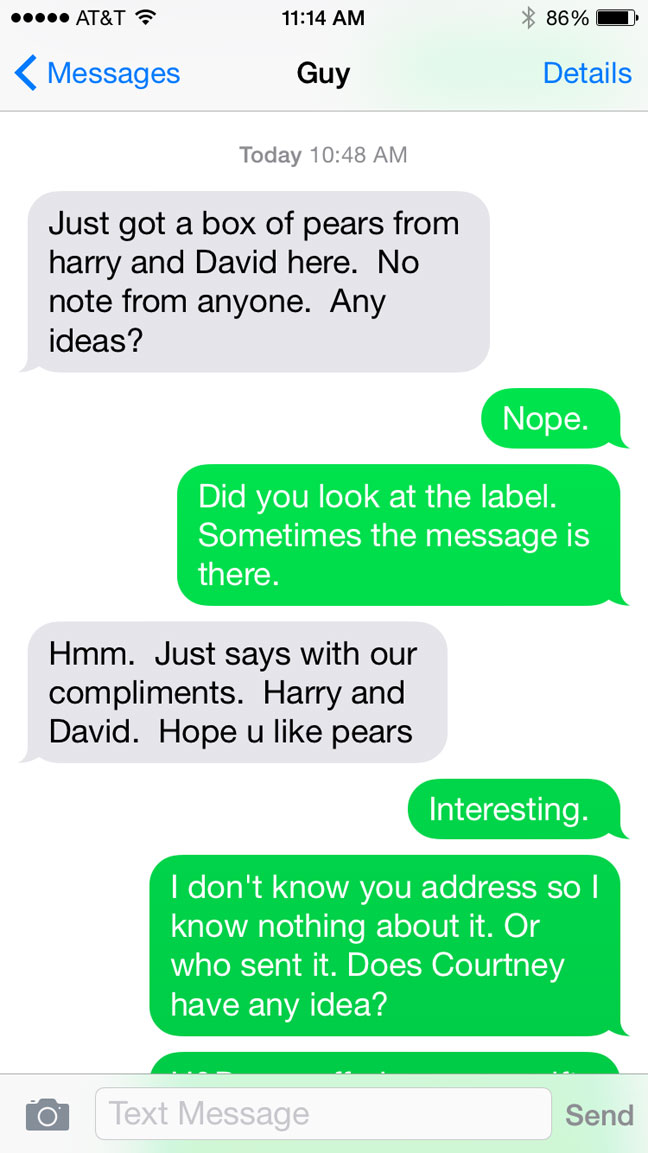The height and width of the screenshot is (1153, 648).
Task: Open Details for conversation with Guy
Action: (587, 73)
